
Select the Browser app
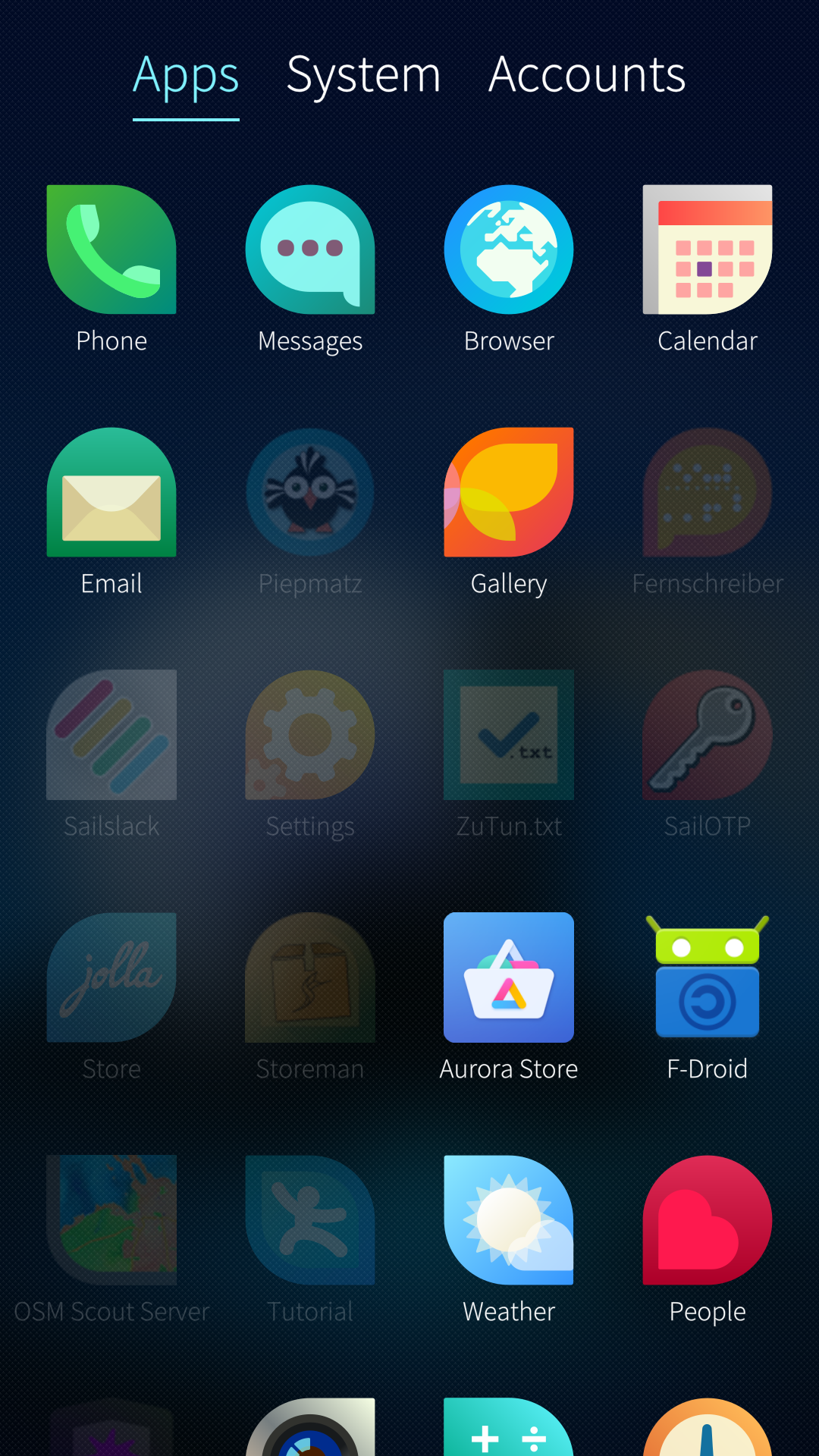pos(509,250)
